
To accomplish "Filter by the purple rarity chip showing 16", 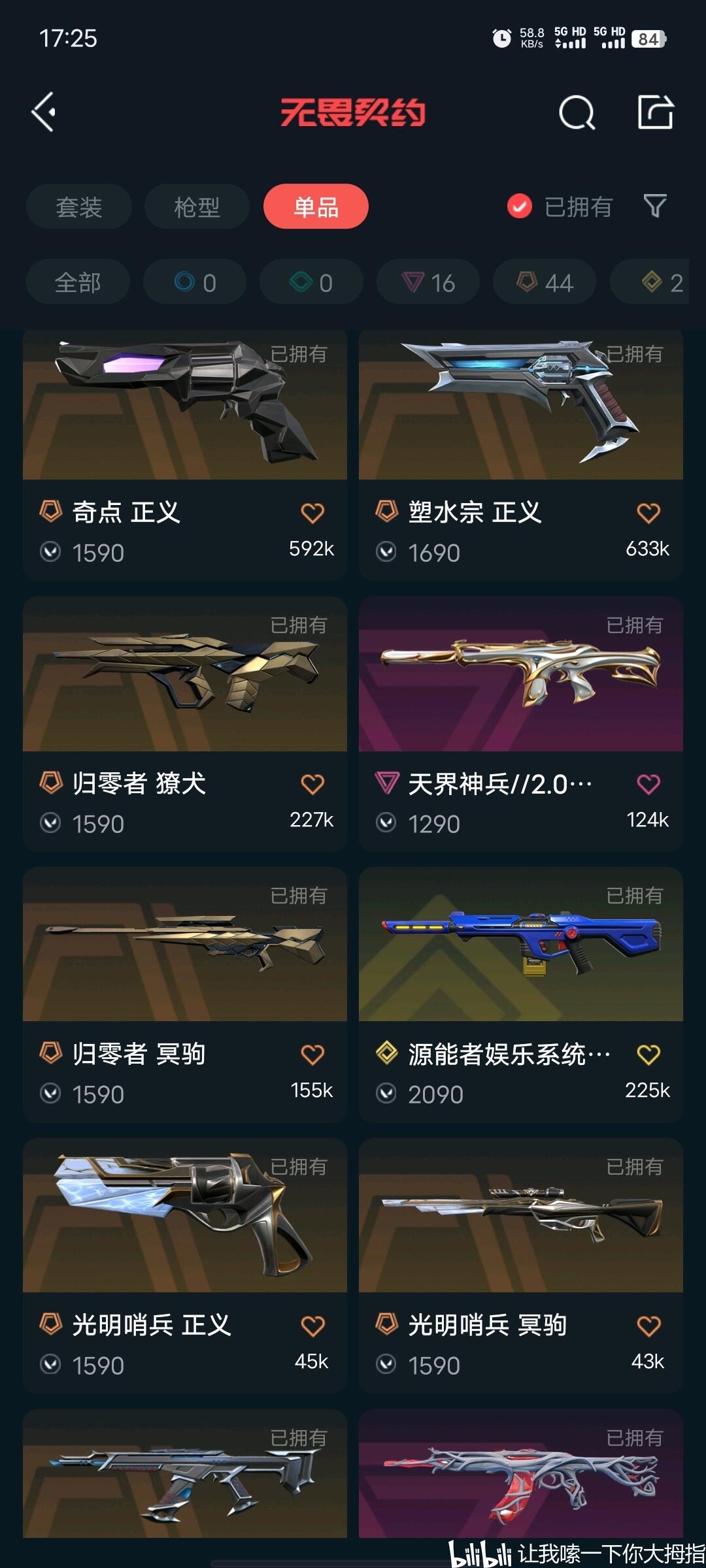I will point(428,282).
